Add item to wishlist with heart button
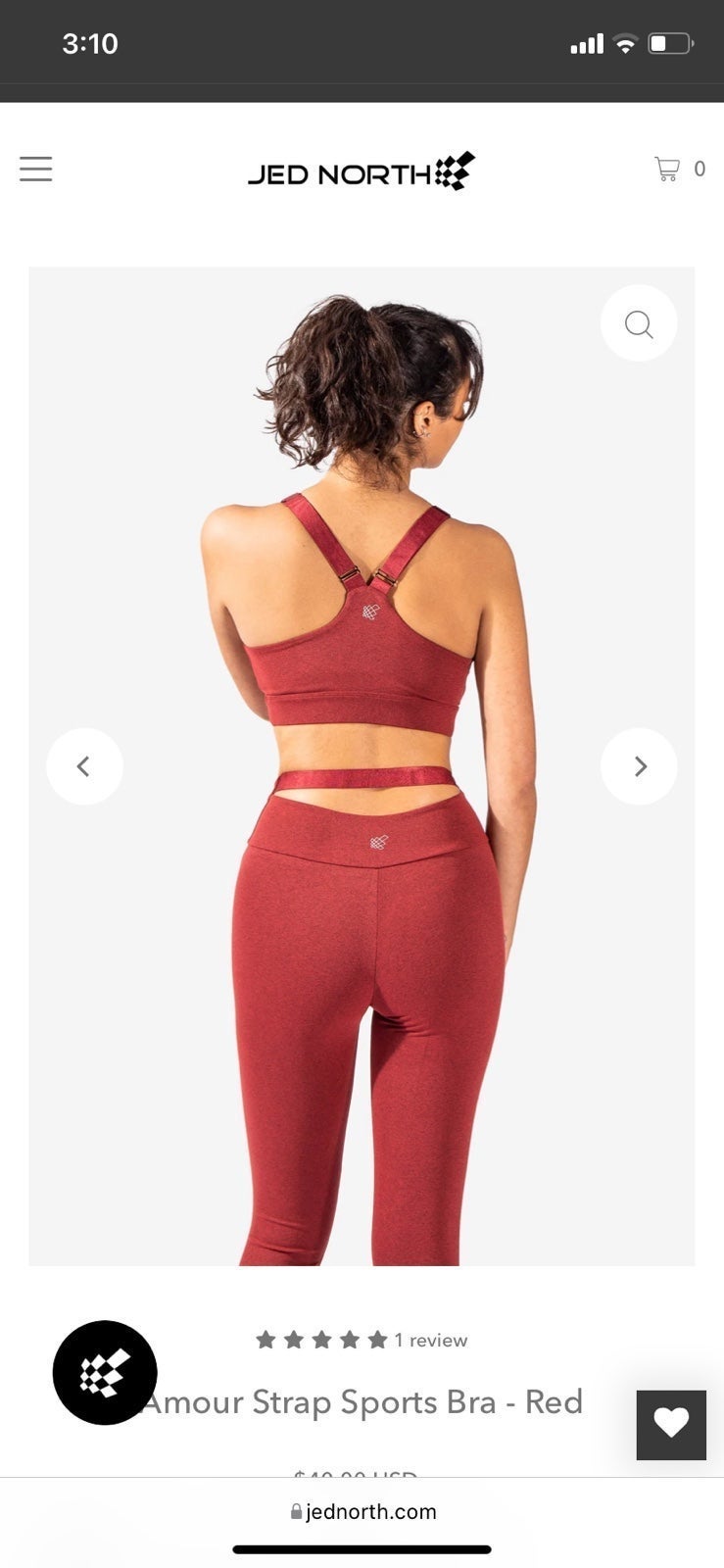The image size is (724, 1568). pyautogui.click(x=671, y=1424)
